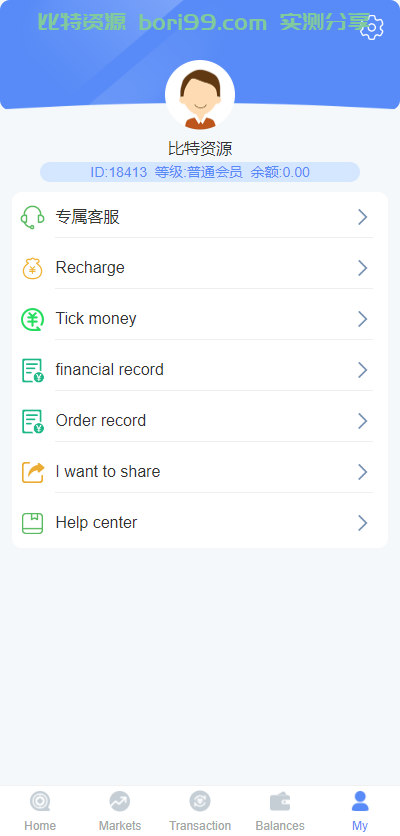Open the 专属客服 customer service row
400x836 pixels.
click(200, 217)
